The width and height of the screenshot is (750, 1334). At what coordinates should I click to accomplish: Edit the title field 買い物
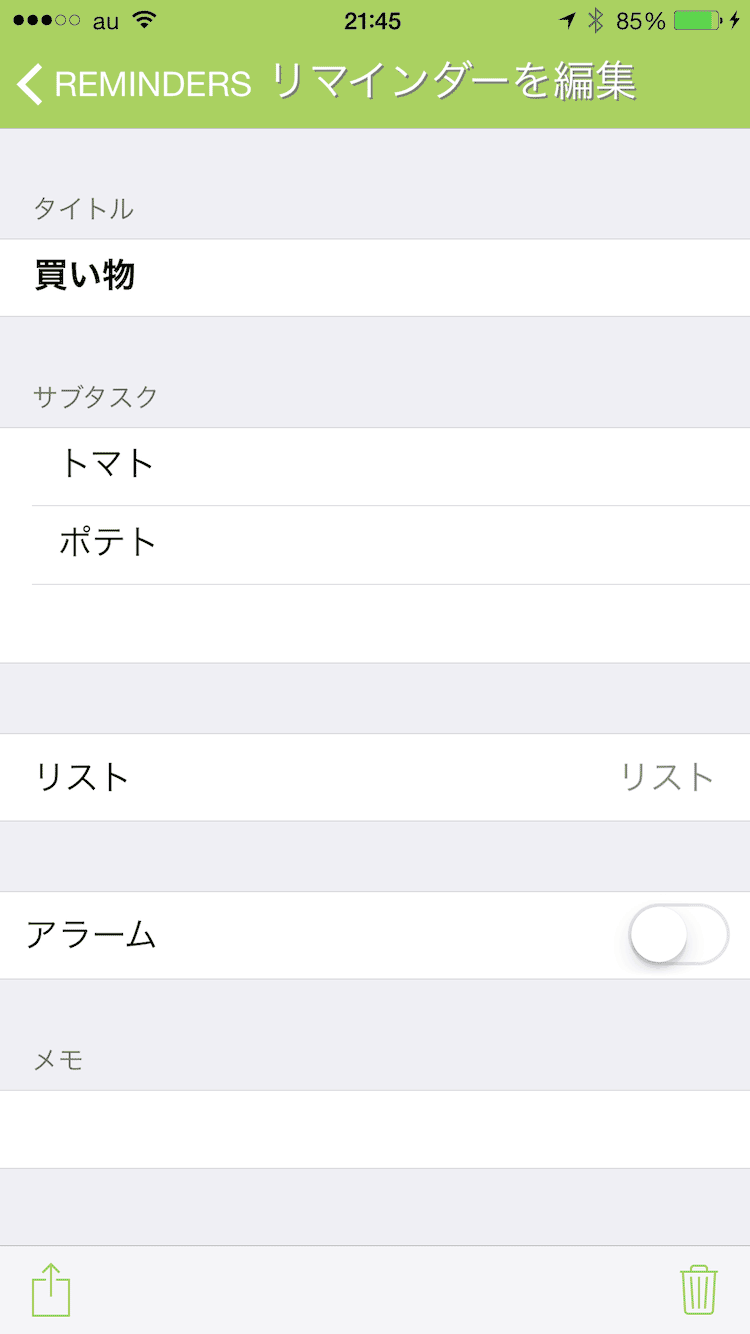[375, 277]
